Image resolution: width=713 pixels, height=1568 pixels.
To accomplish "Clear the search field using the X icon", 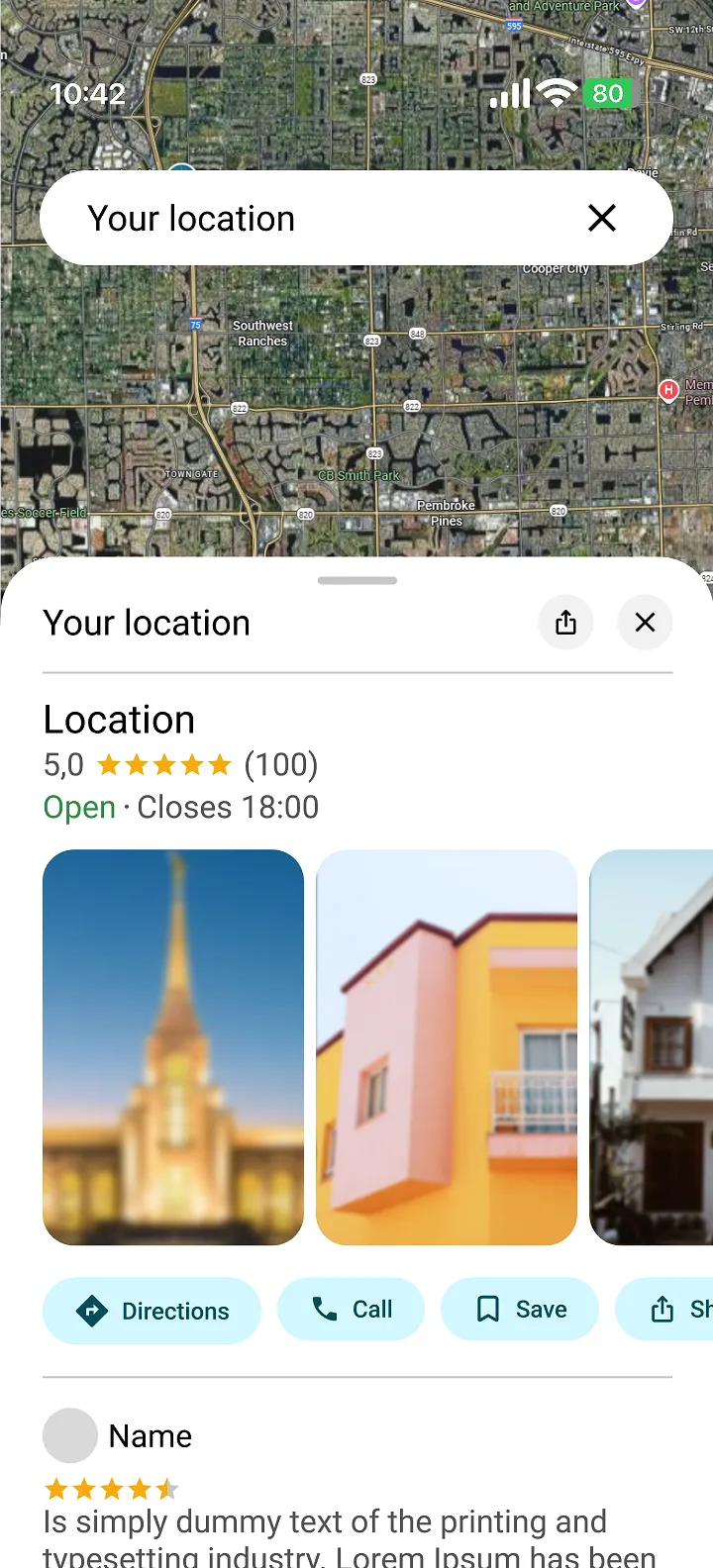I will coord(602,218).
